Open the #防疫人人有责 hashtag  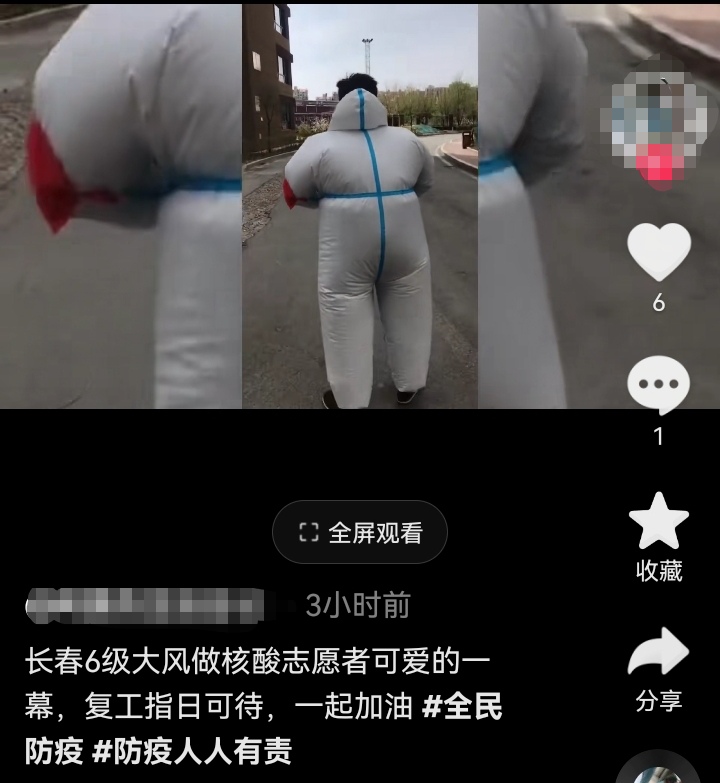[x=192, y=751]
